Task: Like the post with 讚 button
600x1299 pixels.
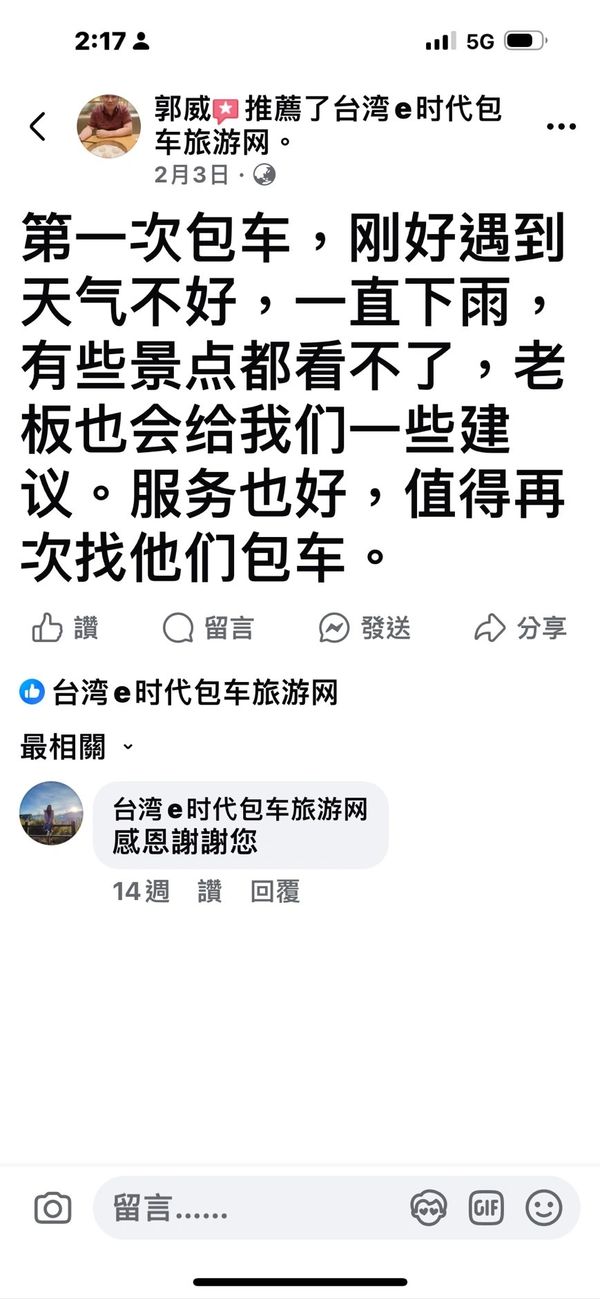Action: click(65, 628)
